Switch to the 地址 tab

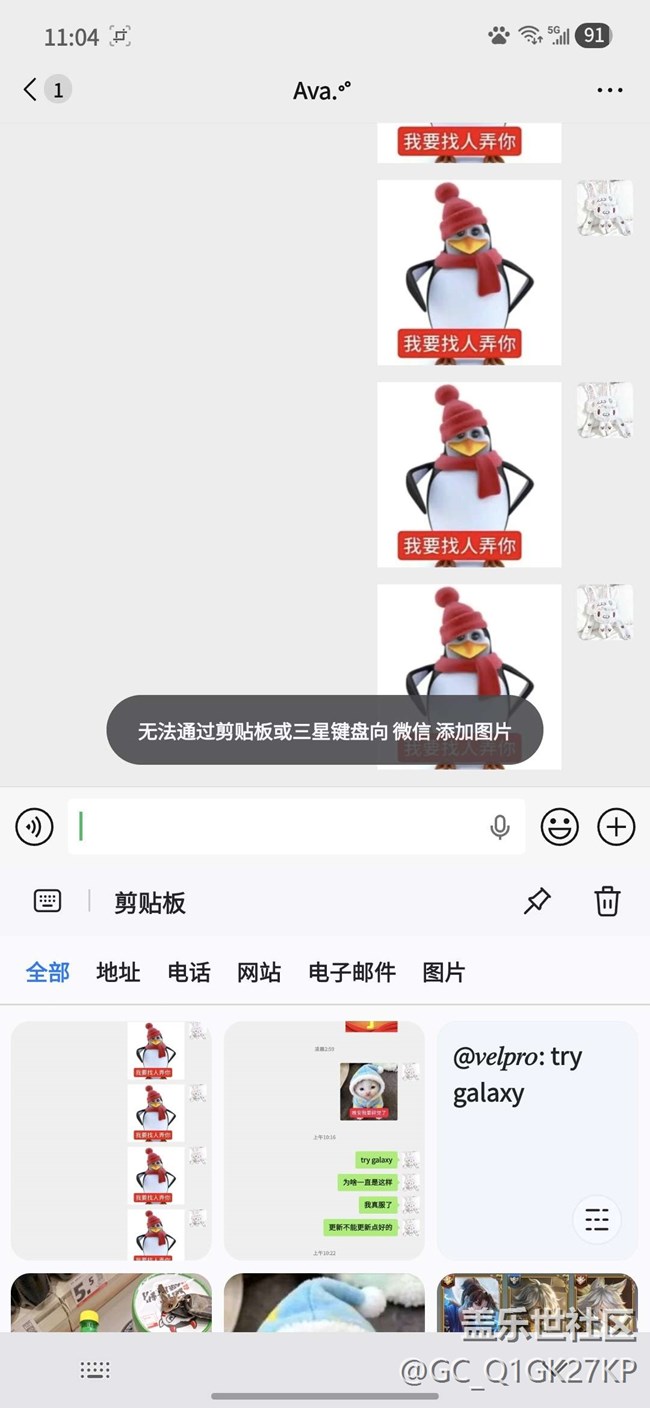pos(118,972)
